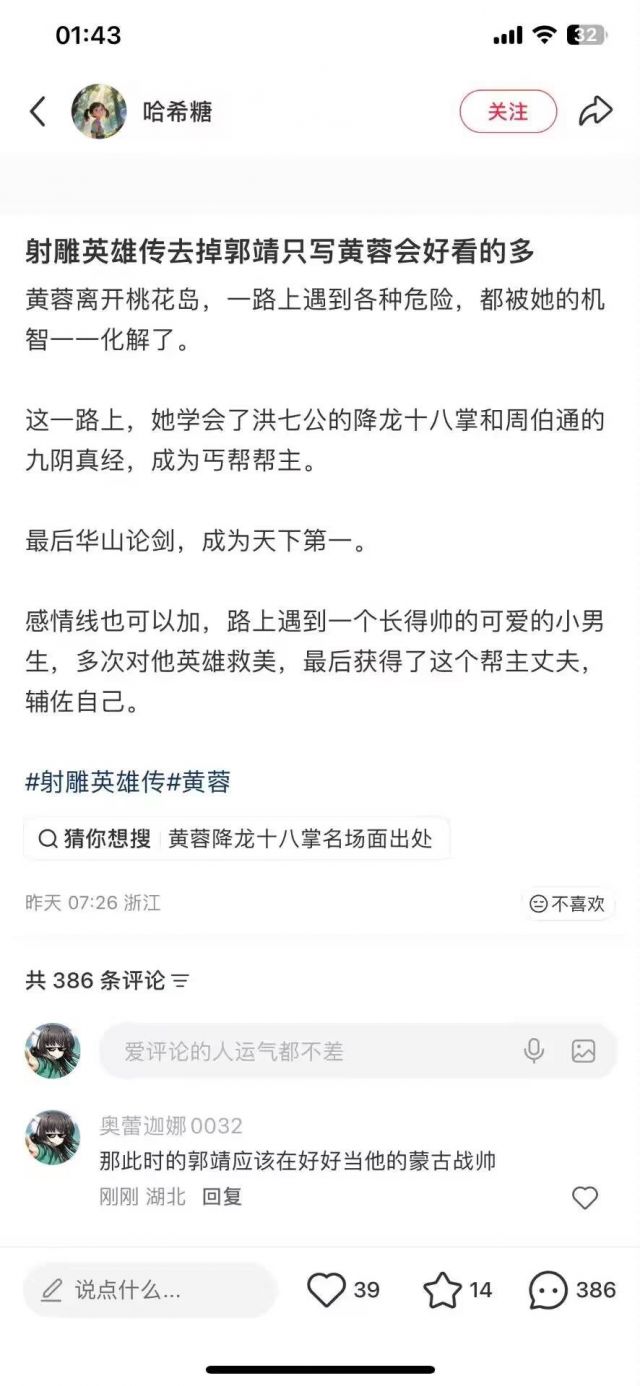Open the #射雕英雄传 hashtag
The width and height of the screenshot is (640, 1386).
click(95, 782)
